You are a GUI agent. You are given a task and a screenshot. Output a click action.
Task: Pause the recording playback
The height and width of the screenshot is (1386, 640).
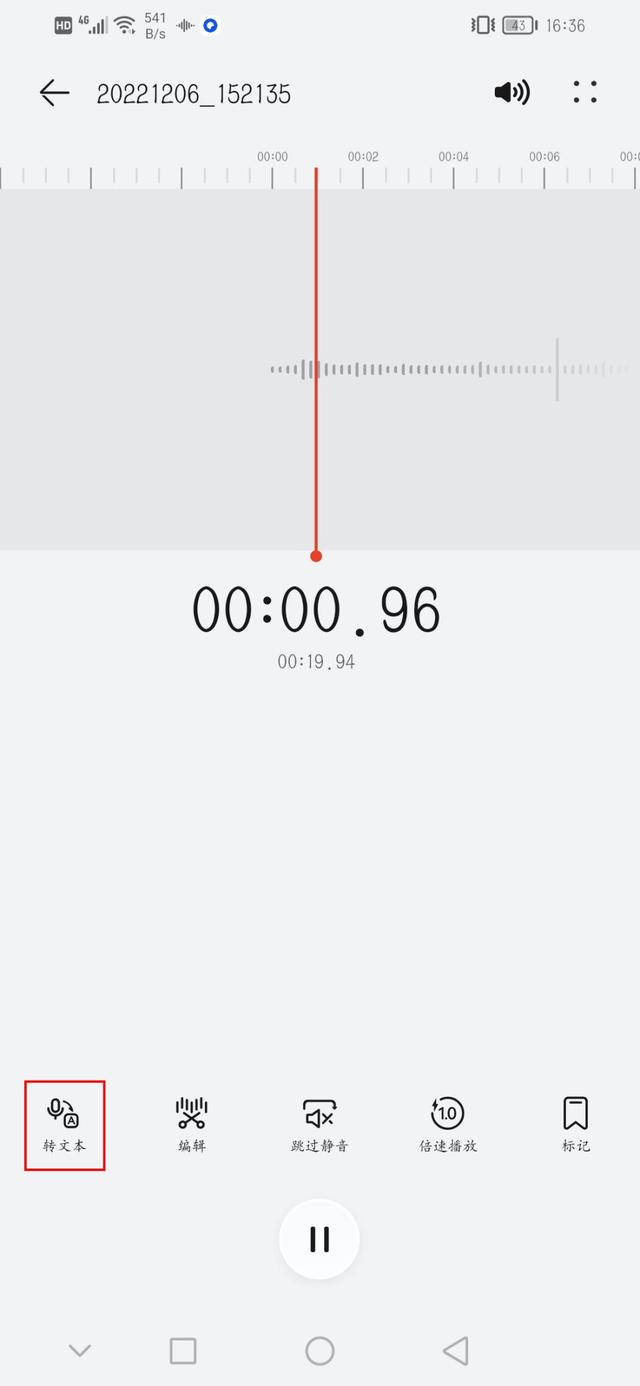(319, 1239)
